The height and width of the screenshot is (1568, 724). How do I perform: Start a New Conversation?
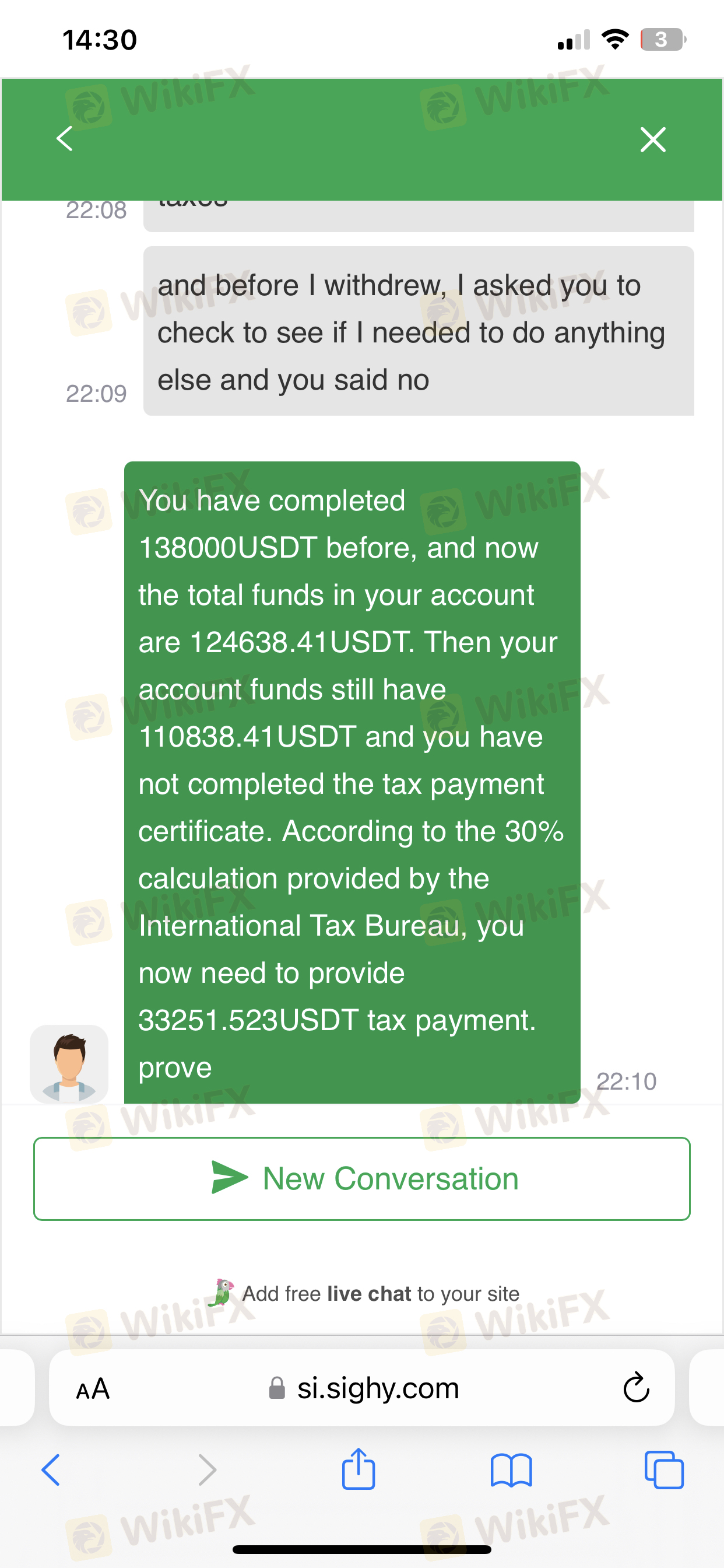point(361,1178)
